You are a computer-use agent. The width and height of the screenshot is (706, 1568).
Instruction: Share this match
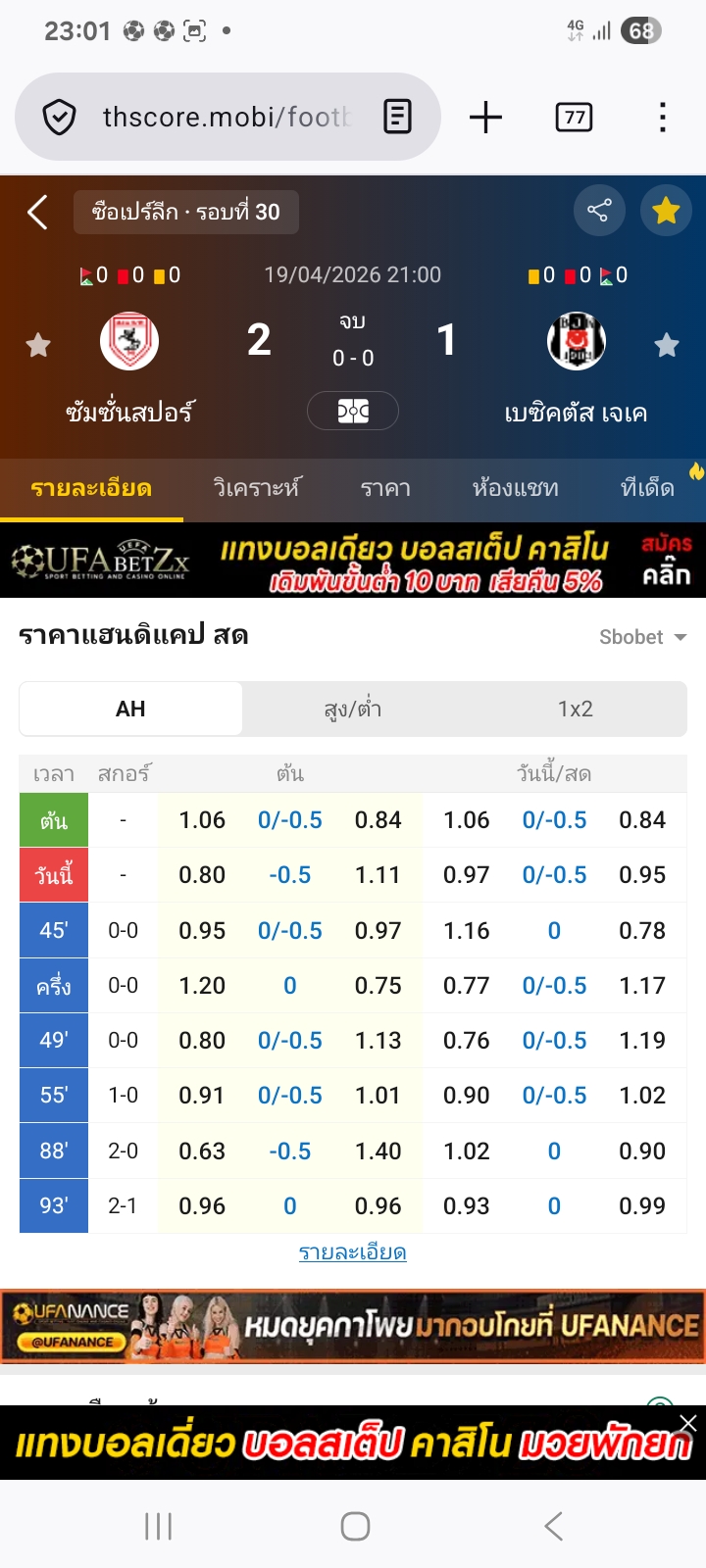point(598,211)
